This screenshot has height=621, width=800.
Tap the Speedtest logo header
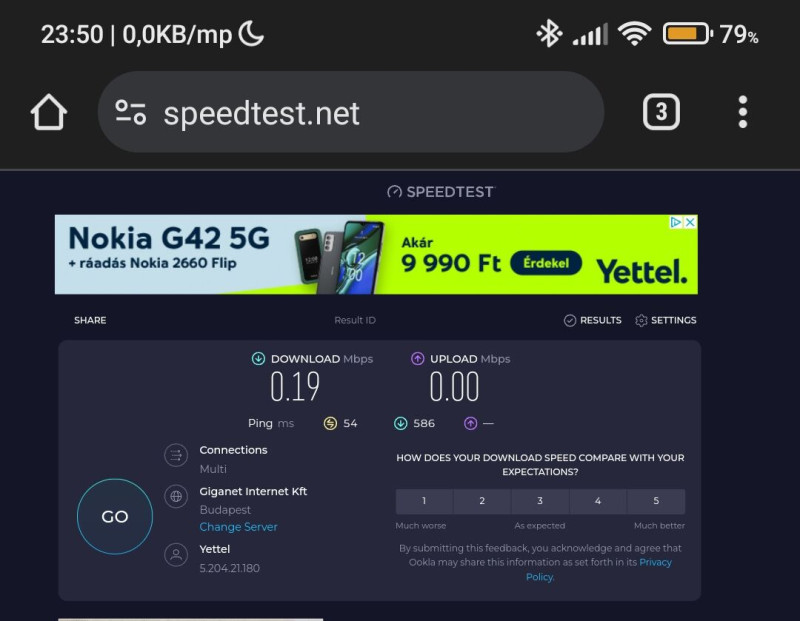pyautogui.click(x=440, y=192)
